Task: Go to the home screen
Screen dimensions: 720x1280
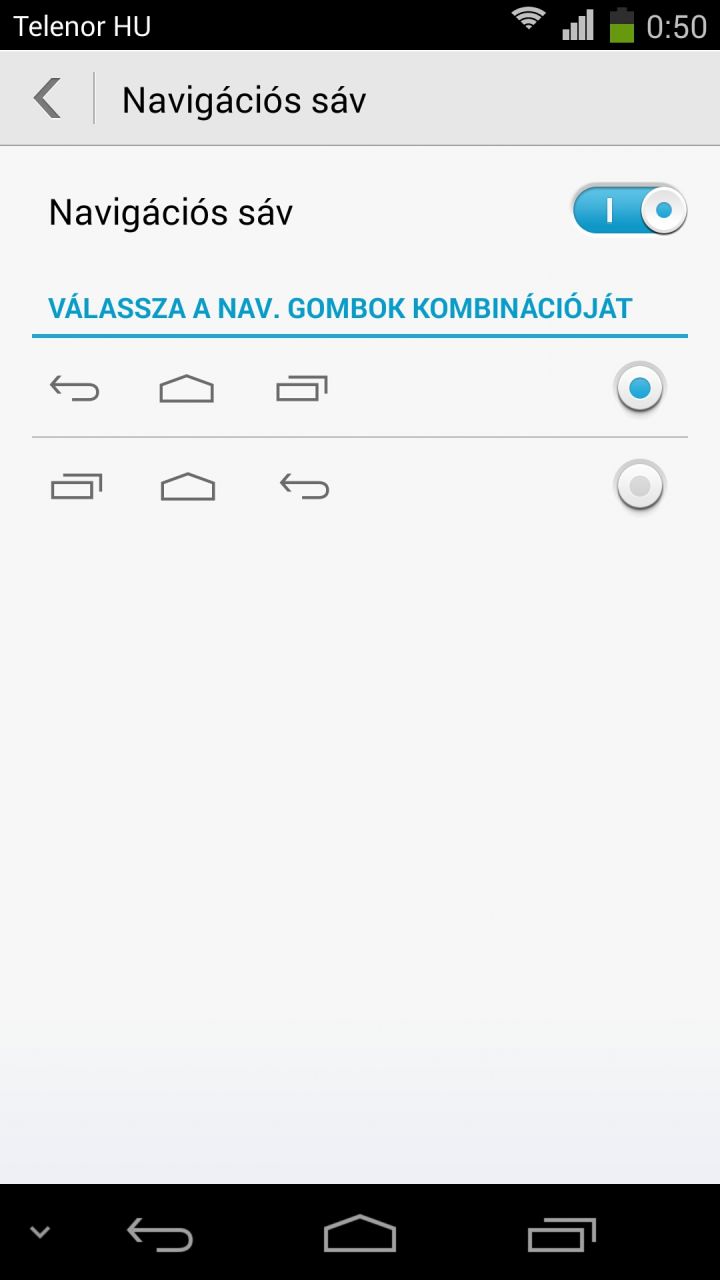Action: 360,1234
